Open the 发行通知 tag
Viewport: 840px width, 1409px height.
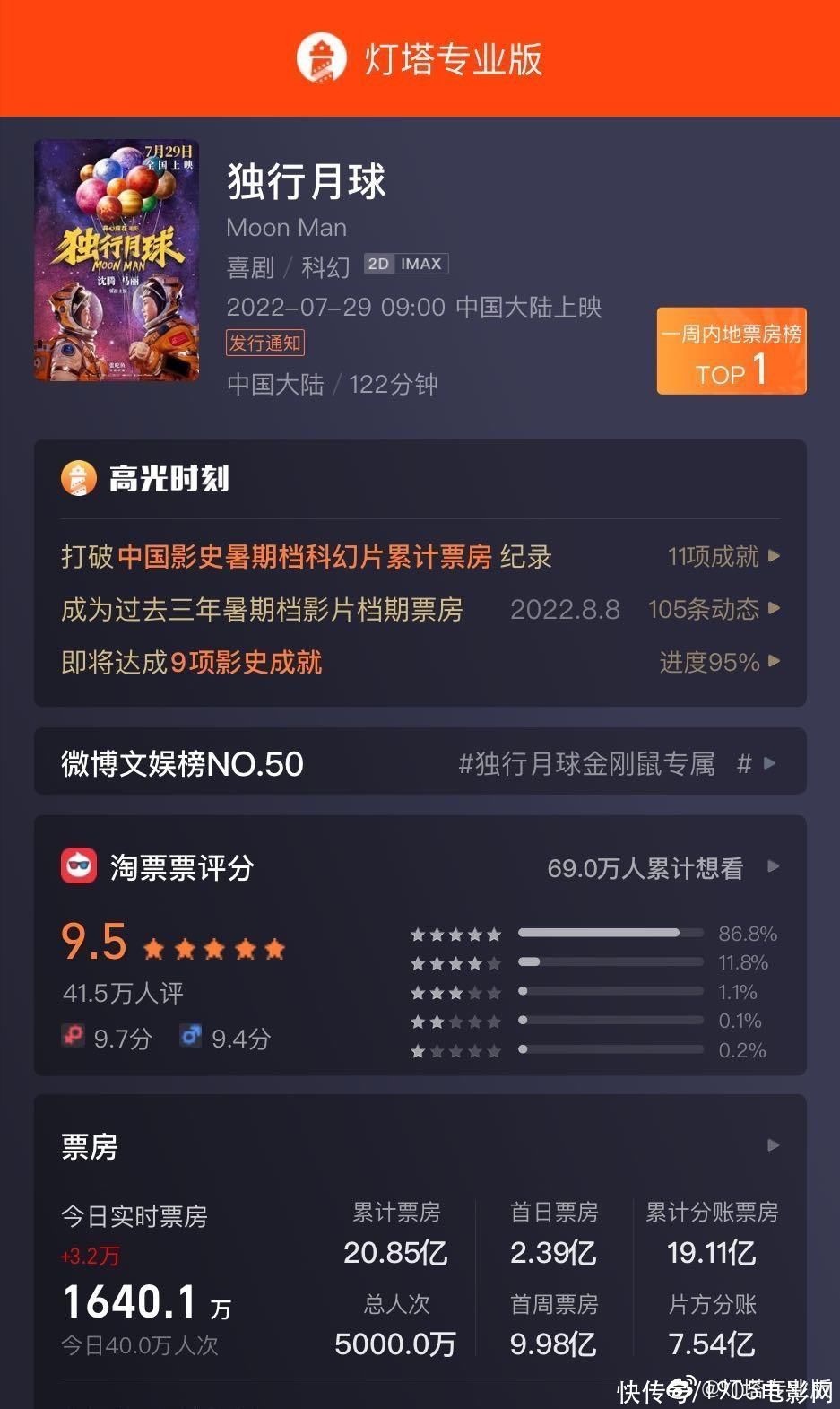(x=264, y=343)
